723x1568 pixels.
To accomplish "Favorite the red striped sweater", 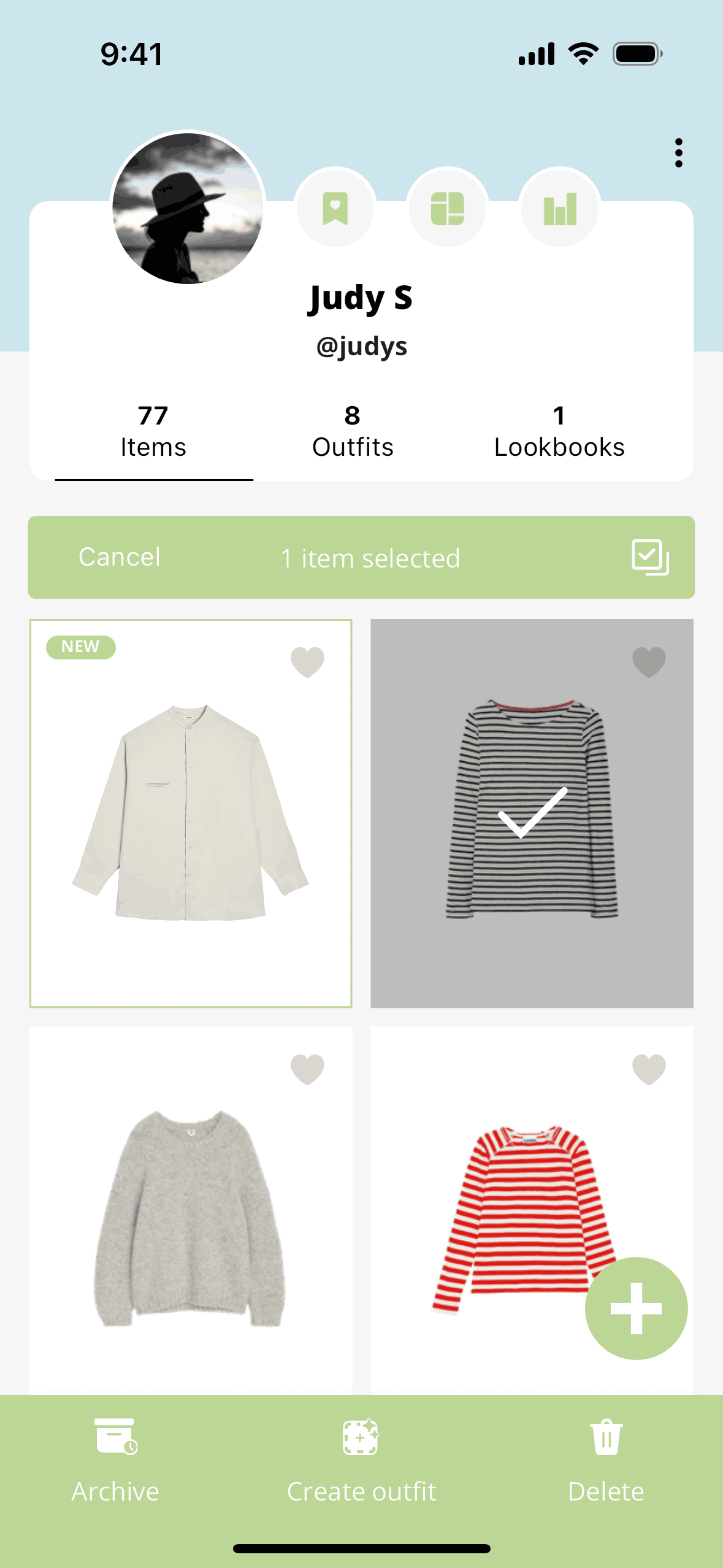I will (649, 1069).
